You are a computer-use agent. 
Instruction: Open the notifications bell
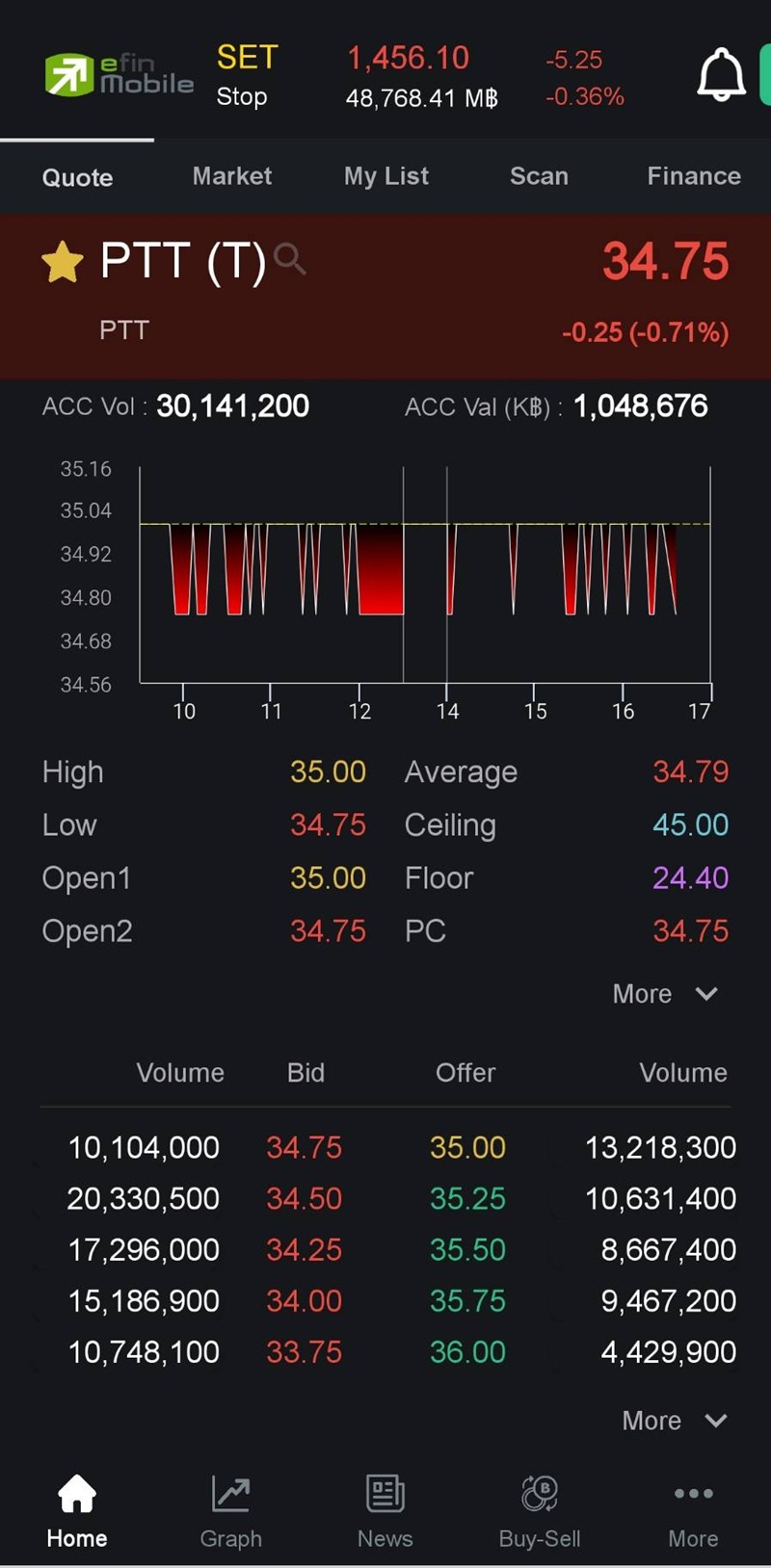[x=721, y=75]
